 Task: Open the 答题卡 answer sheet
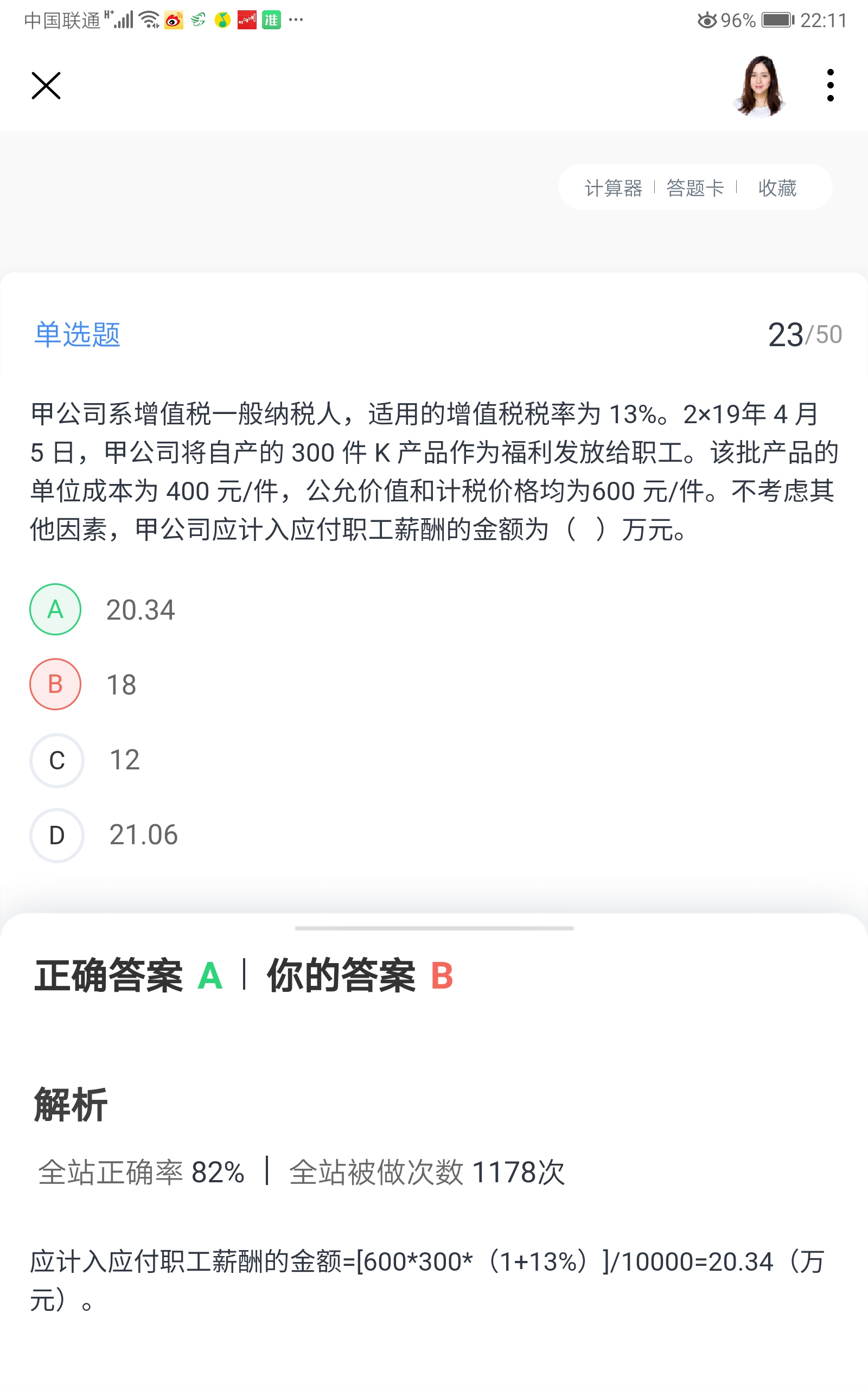coord(694,188)
